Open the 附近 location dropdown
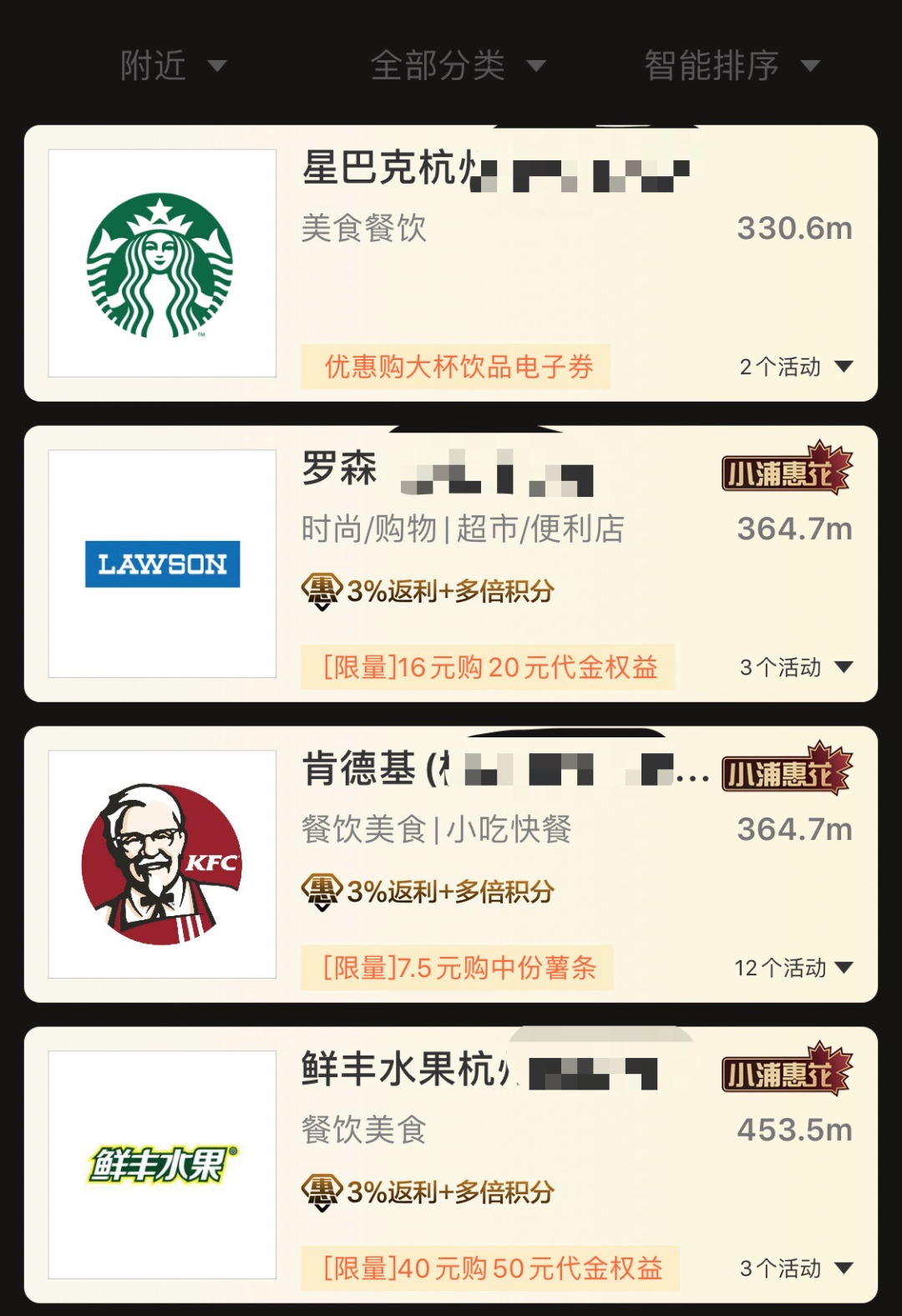902x1316 pixels. coord(173,66)
